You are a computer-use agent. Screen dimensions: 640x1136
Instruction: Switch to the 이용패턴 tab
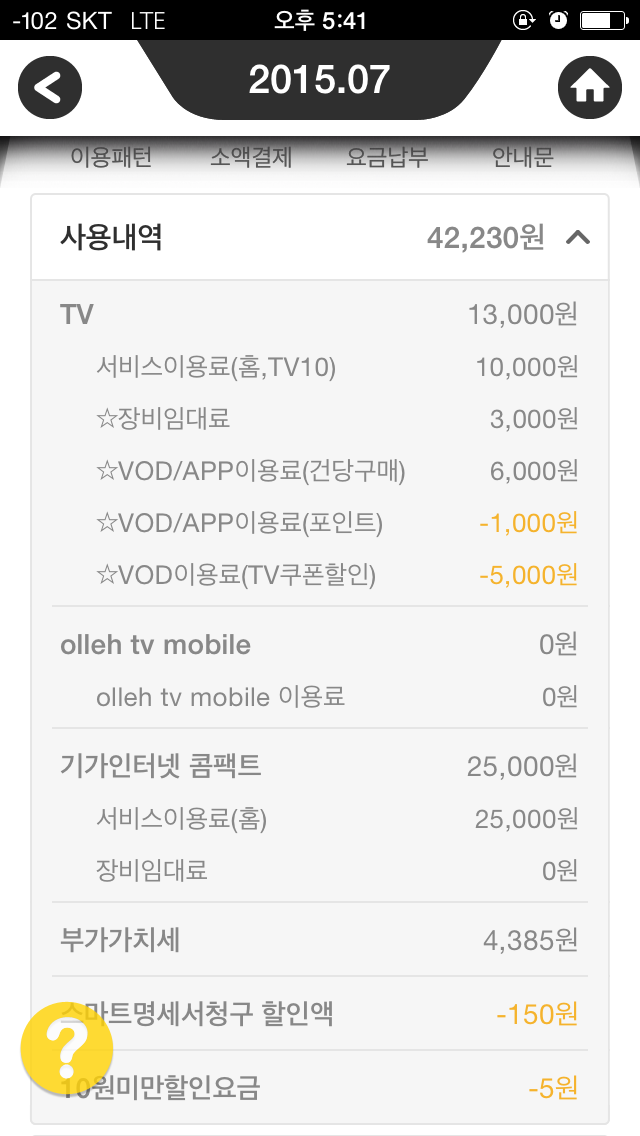(x=111, y=157)
